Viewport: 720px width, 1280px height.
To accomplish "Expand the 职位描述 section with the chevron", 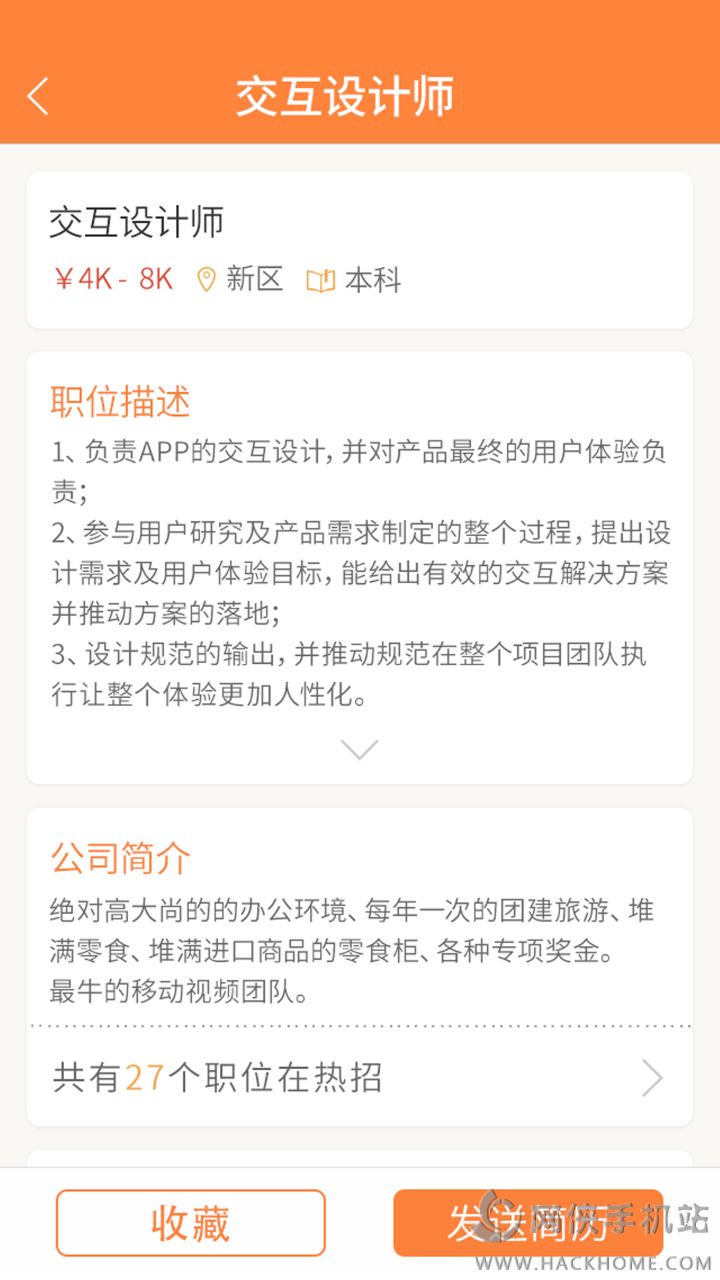I will [x=359, y=750].
